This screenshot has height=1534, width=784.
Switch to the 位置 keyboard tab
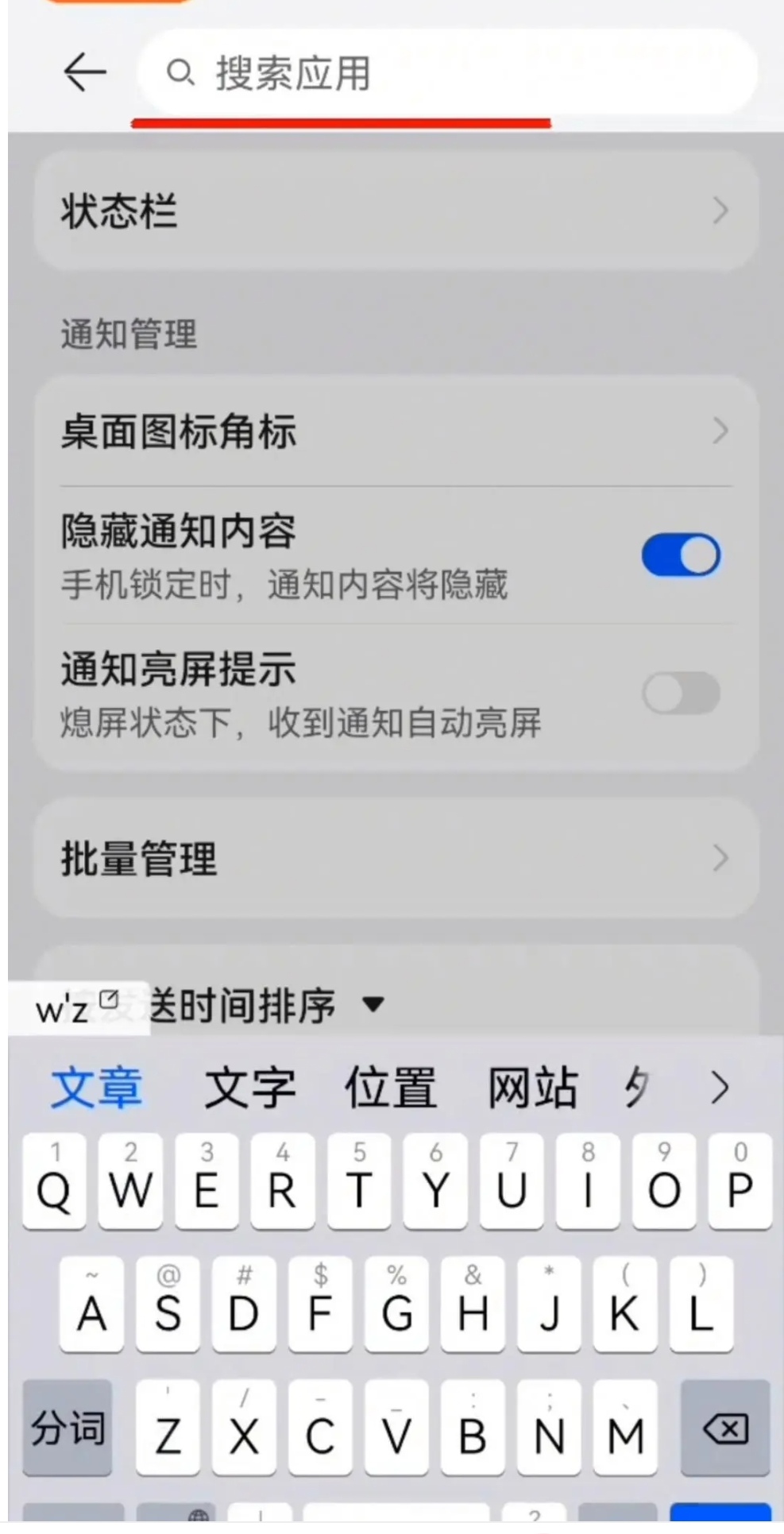[x=390, y=1087]
